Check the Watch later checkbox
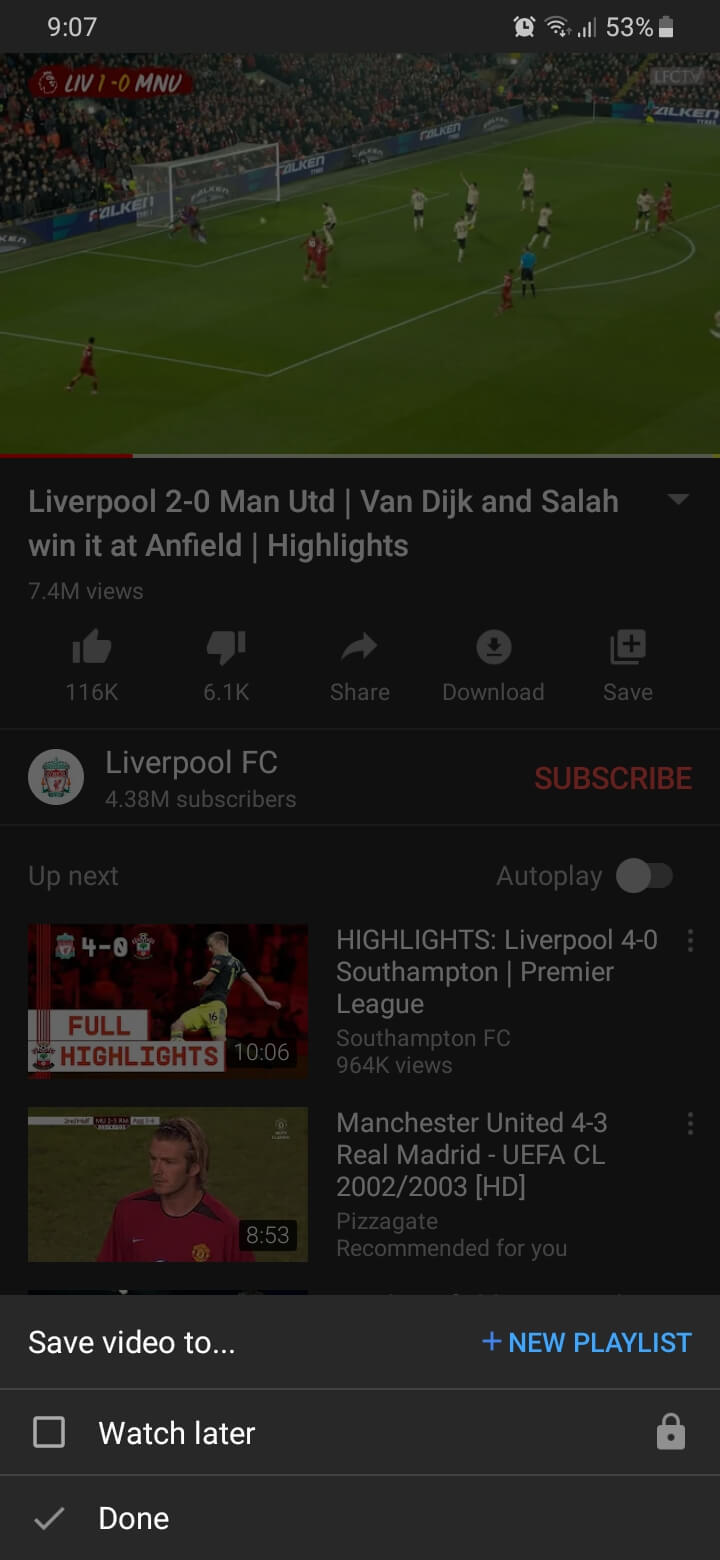Image resolution: width=720 pixels, height=1560 pixels. (x=49, y=1433)
